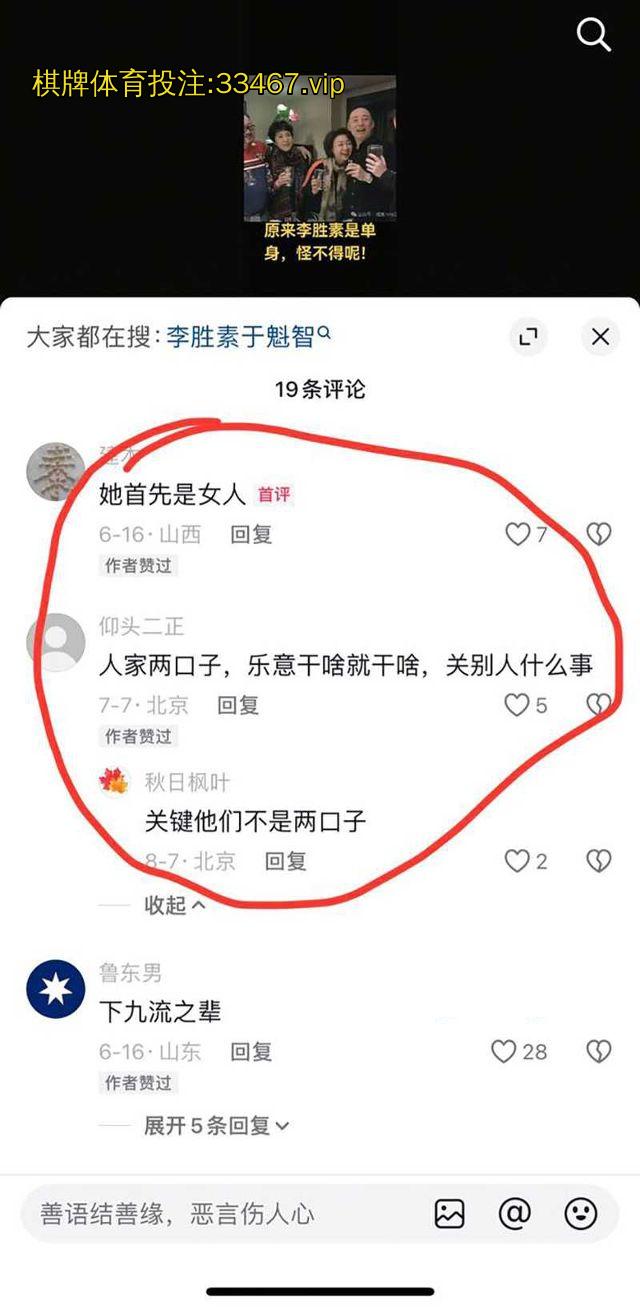Screen dimensions: 640x1309
Task: Expand the comments panel to full screen
Action: [527, 337]
